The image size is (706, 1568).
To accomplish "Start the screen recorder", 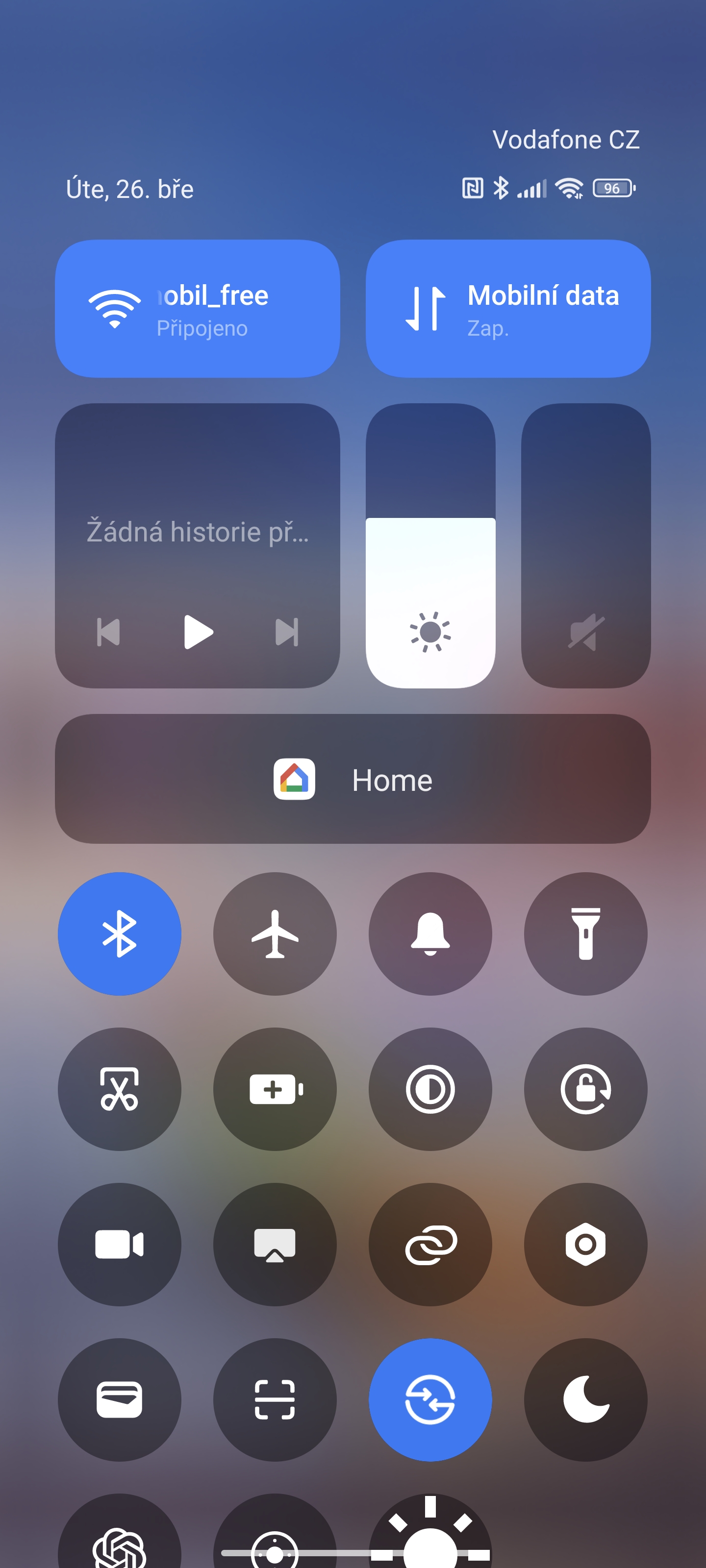I will (120, 1244).
